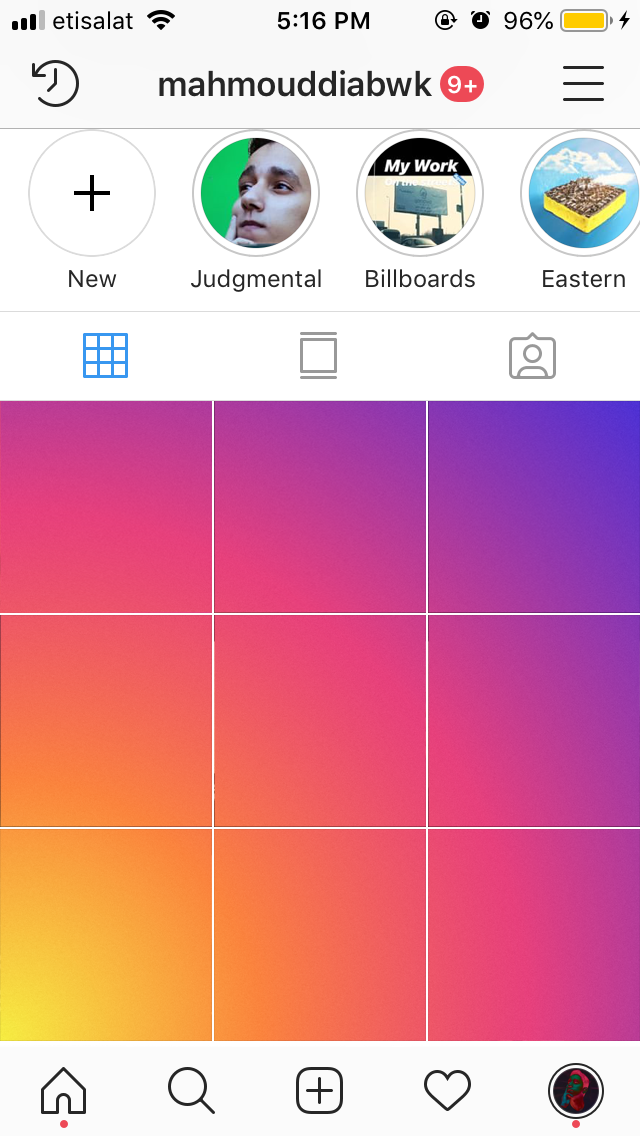Switch to the grid view tab
The image size is (640, 1136).
106,356
